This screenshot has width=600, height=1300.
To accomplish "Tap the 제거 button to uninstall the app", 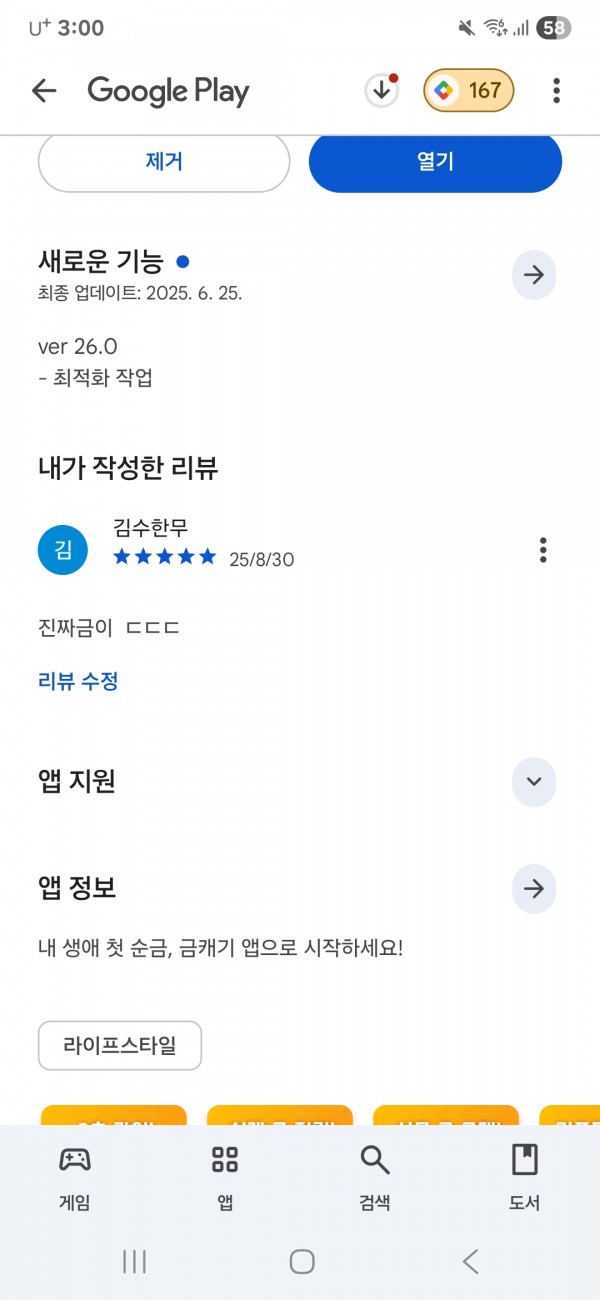I will tap(164, 161).
